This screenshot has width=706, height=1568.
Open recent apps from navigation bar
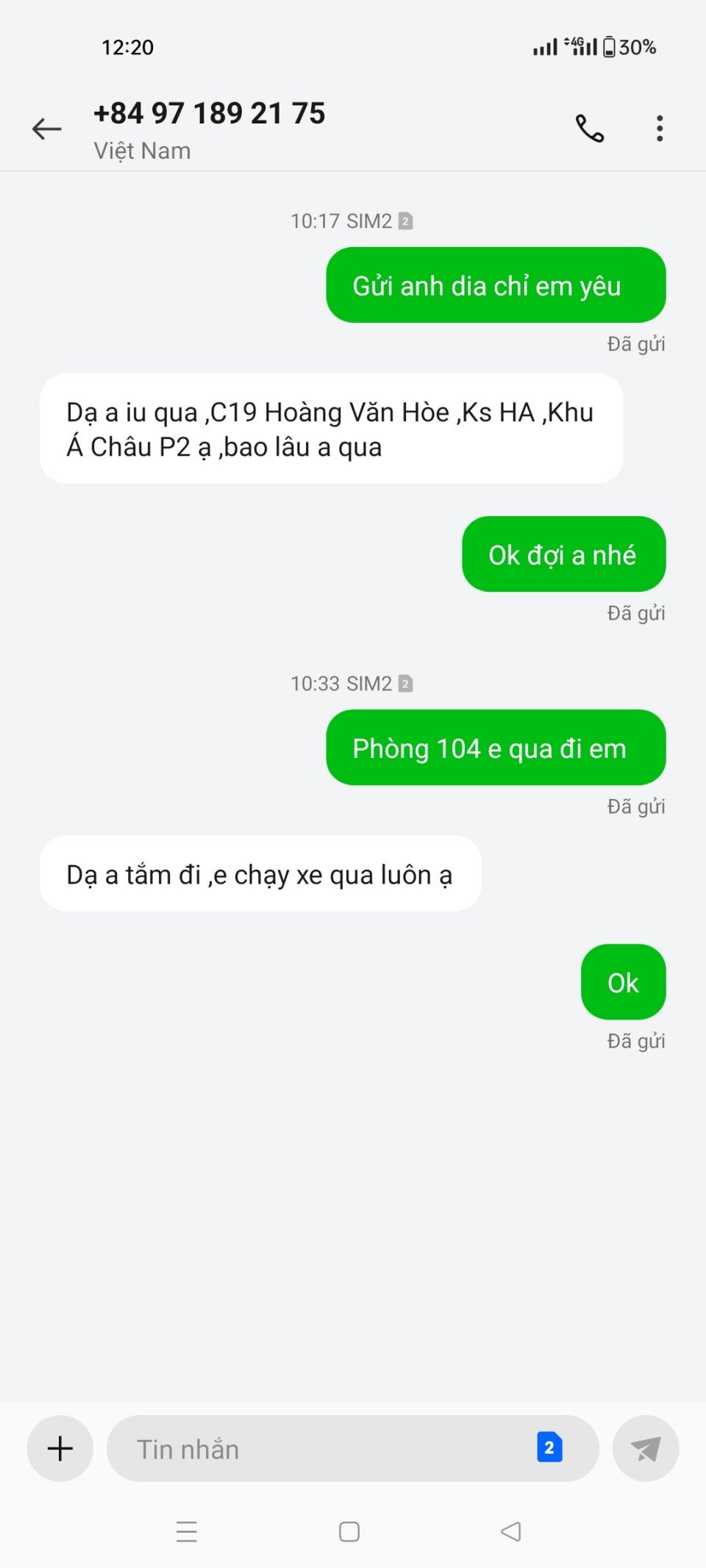point(187,1531)
